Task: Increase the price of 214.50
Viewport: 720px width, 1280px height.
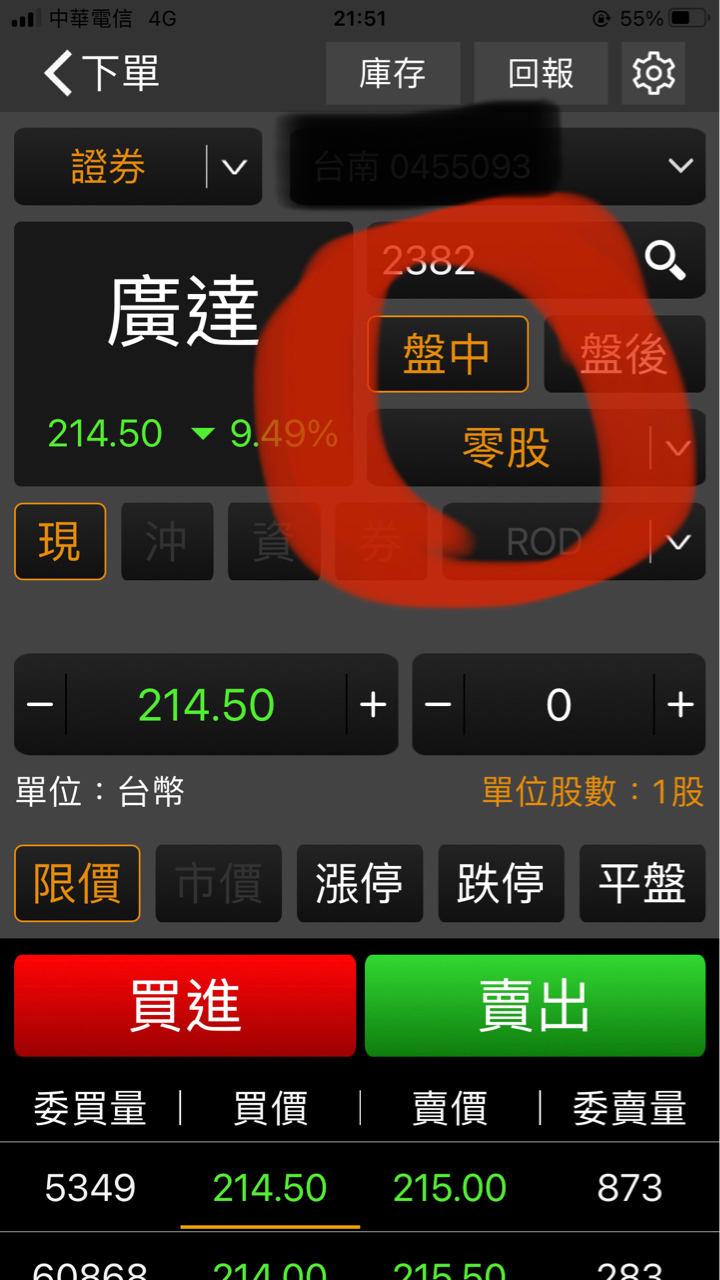Action: point(373,705)
